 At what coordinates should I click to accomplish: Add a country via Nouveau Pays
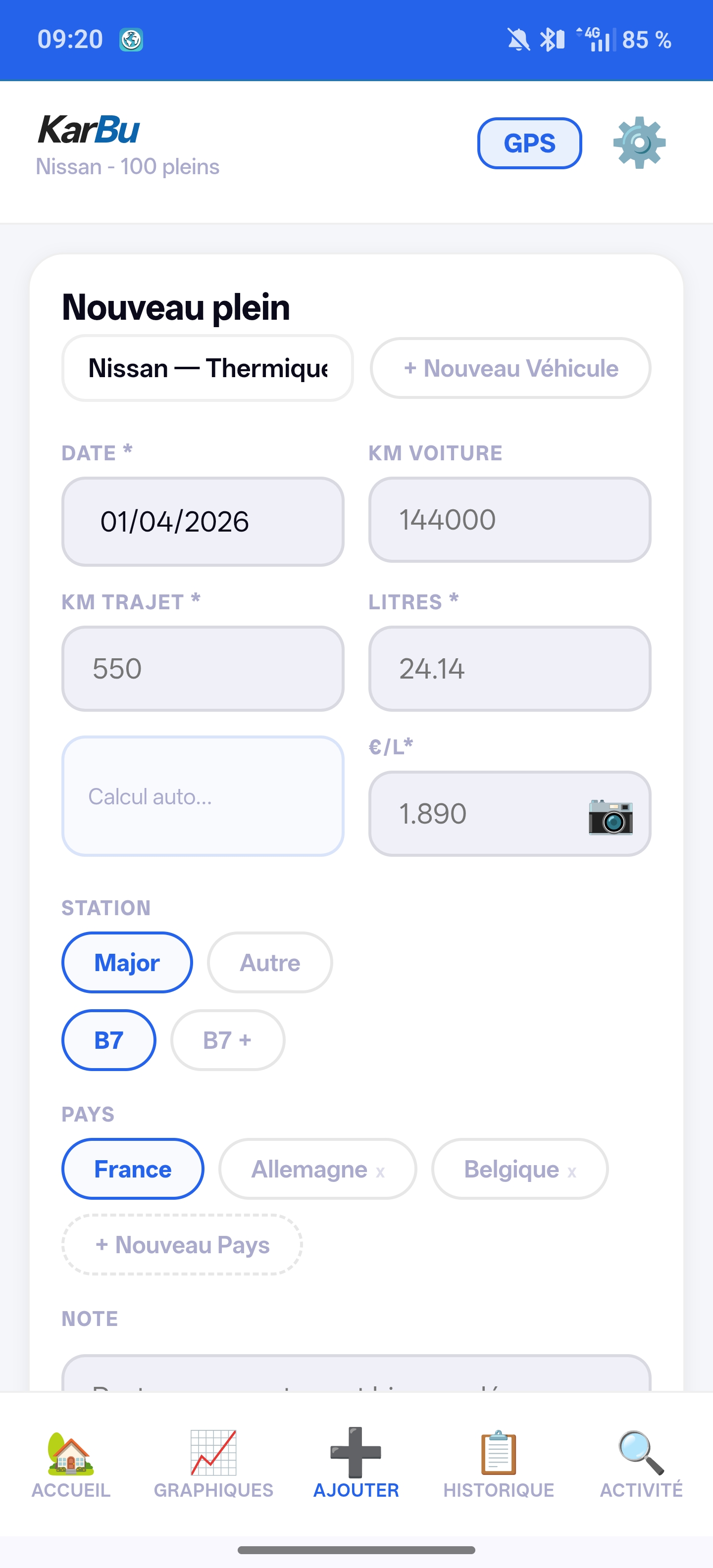(x=182, y=1245)
